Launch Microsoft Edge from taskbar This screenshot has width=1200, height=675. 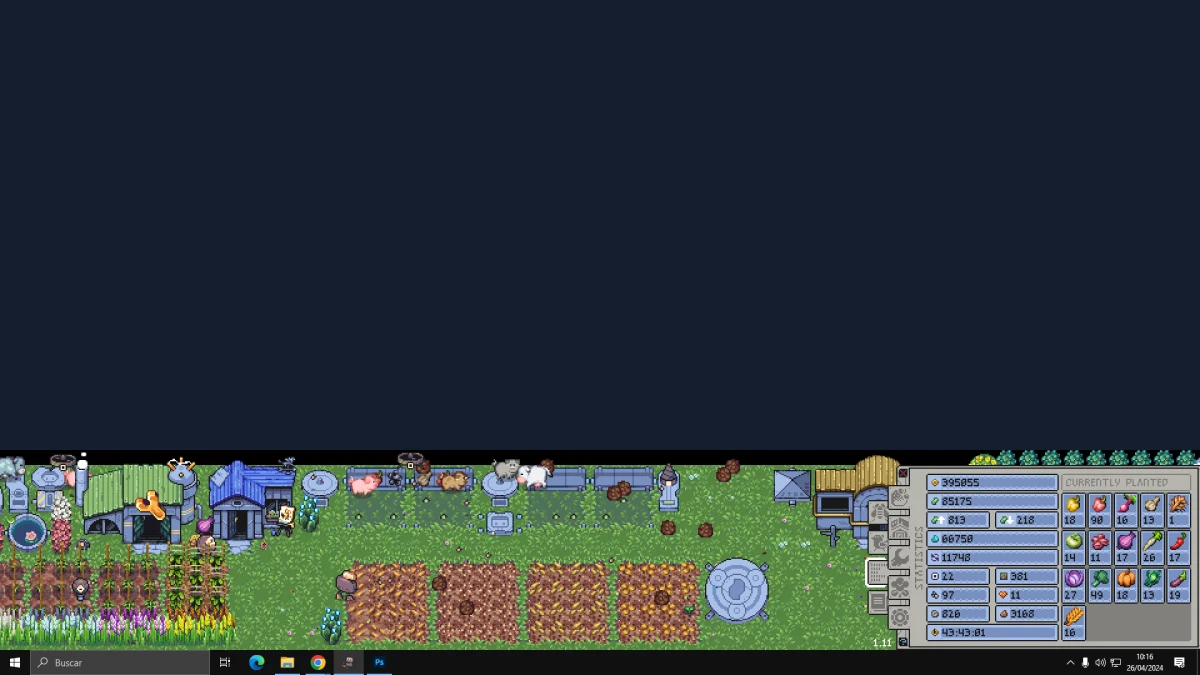click(x=256, y=662)
